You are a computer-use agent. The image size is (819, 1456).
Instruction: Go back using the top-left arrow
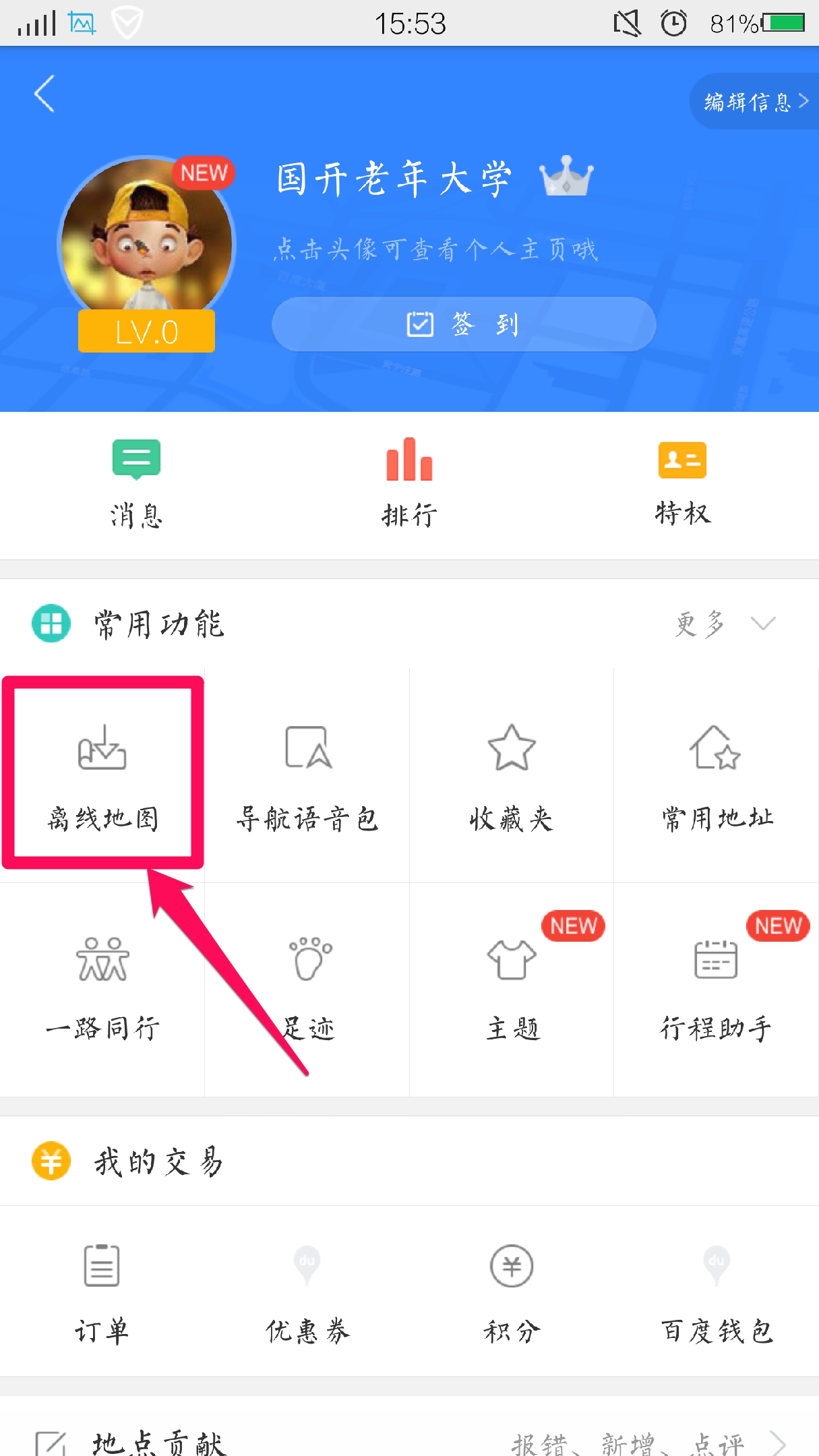click(x=44, y=94)
